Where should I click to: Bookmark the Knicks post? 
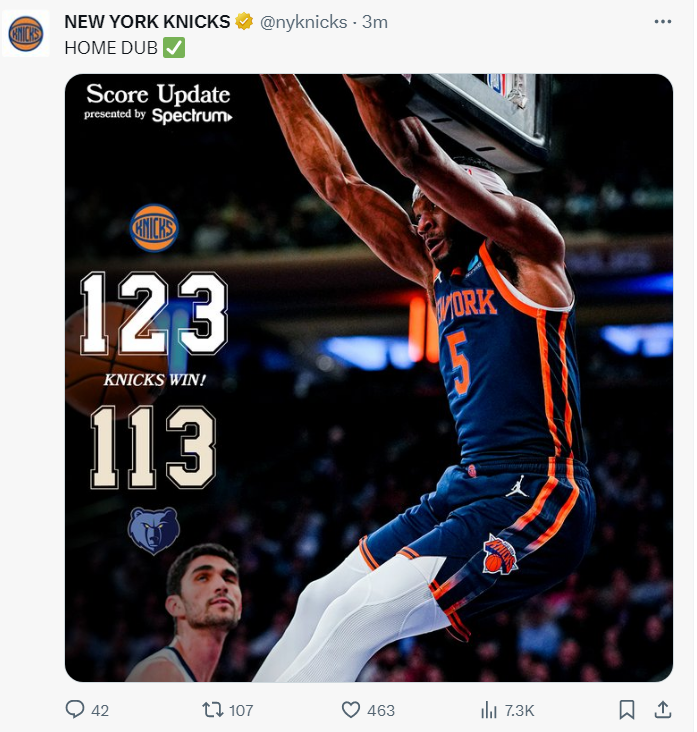[626, 710]
